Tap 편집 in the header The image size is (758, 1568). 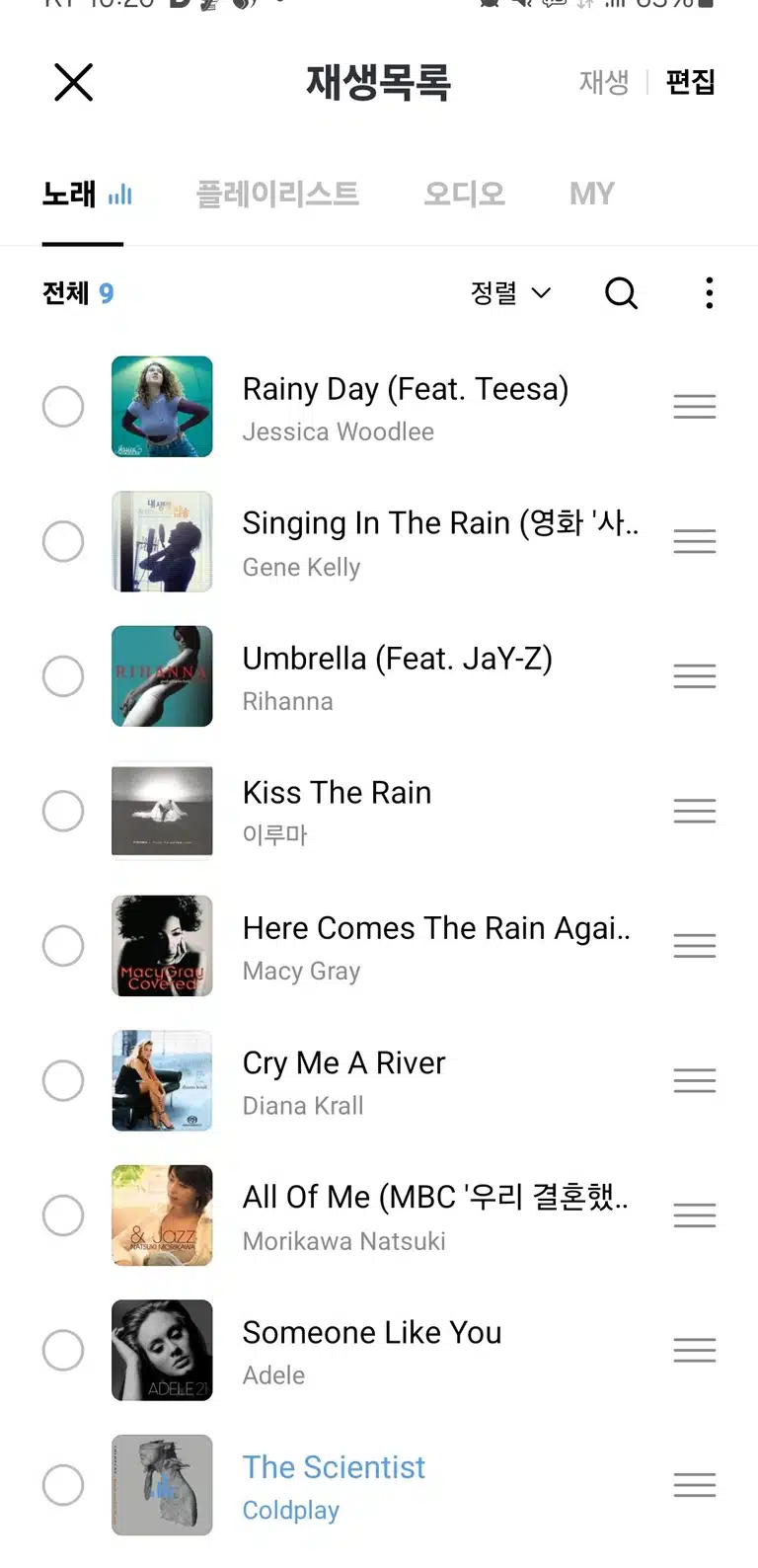click(x=690, y=82)
